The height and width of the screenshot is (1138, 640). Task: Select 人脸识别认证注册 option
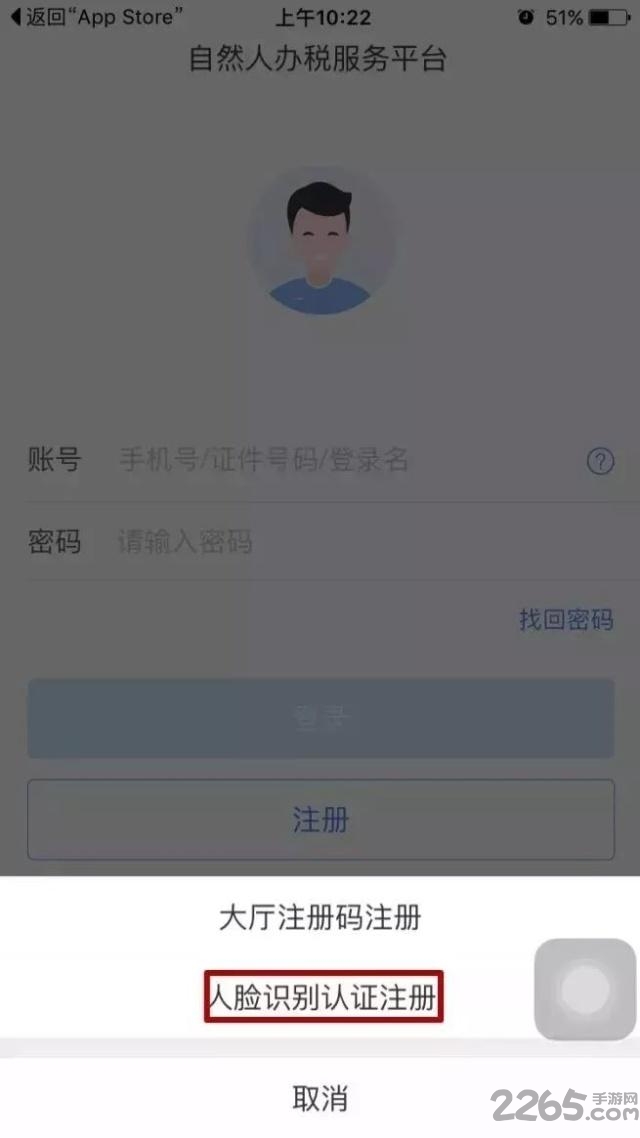[323, 997]
